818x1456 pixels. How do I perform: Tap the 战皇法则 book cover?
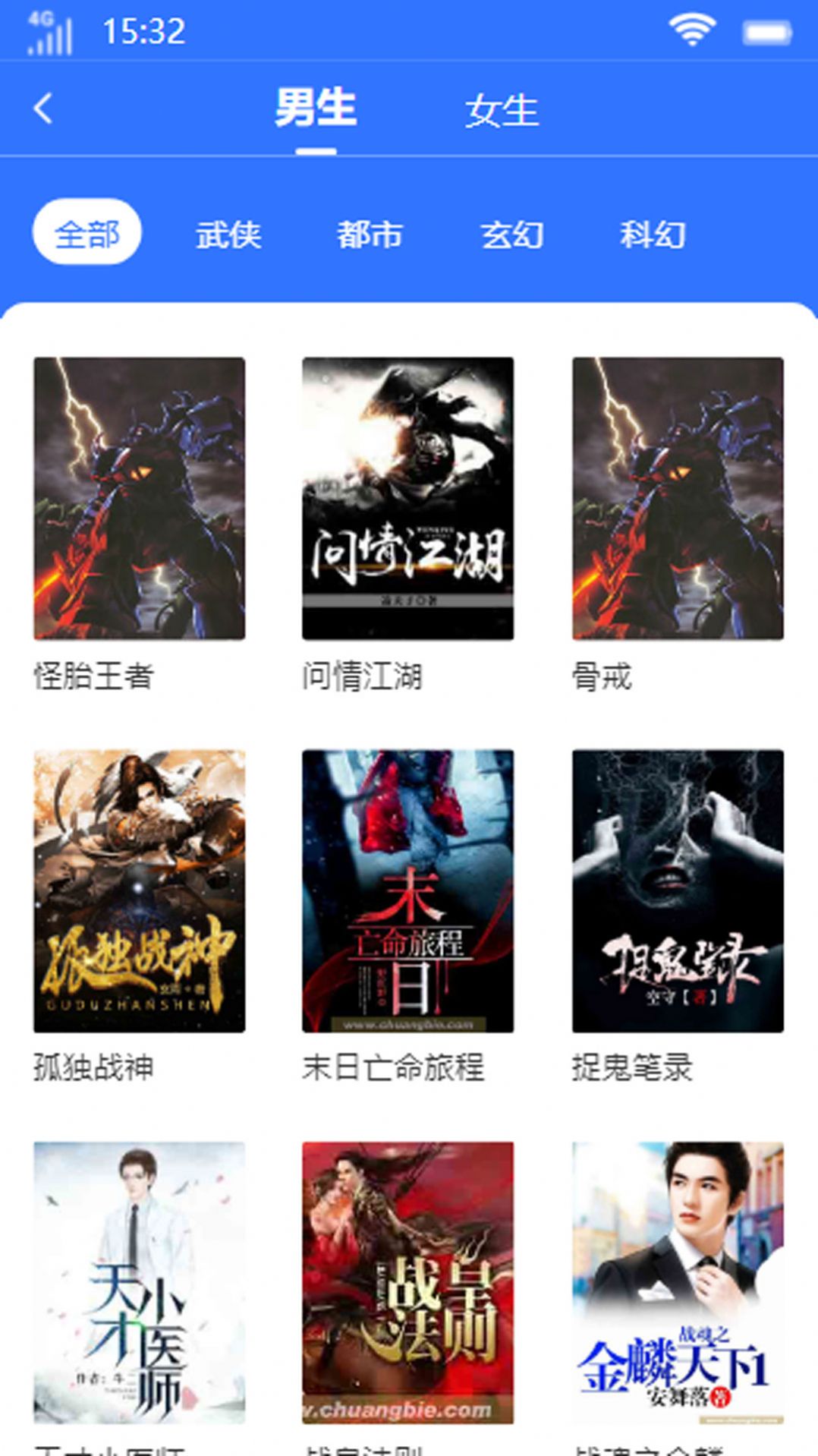pos(408,1282)
